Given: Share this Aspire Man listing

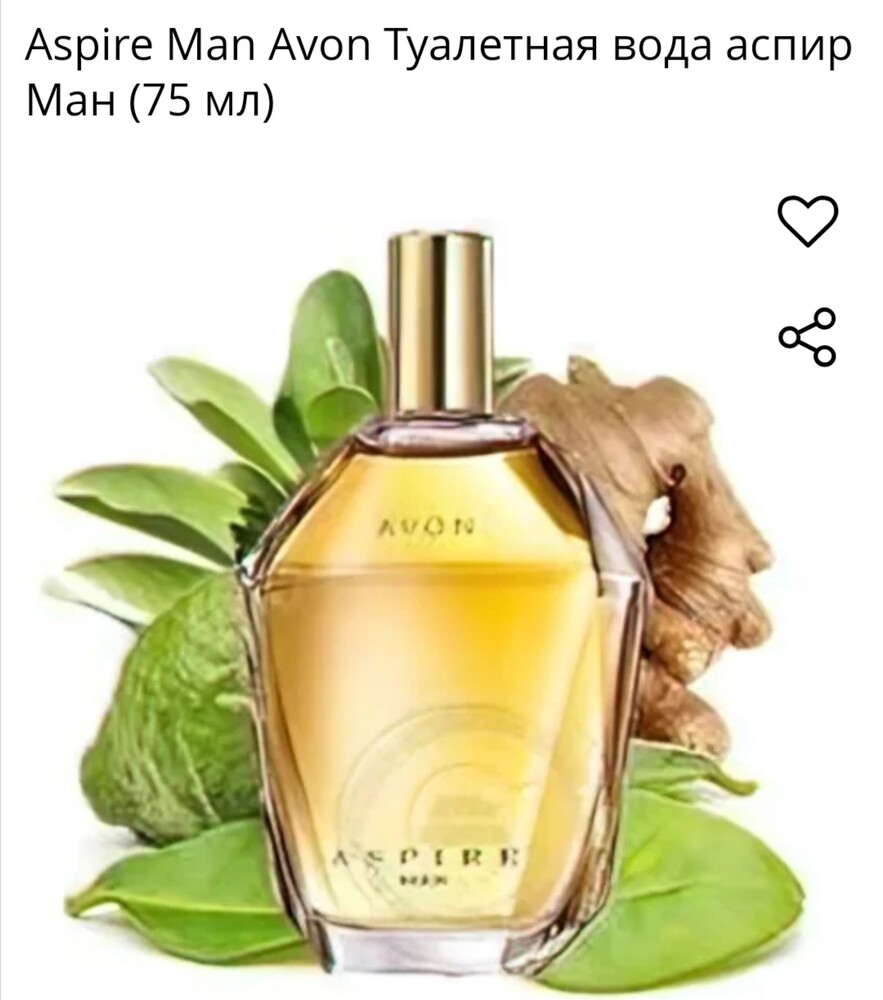Looking at the screenshot, I should click(806, 337).
